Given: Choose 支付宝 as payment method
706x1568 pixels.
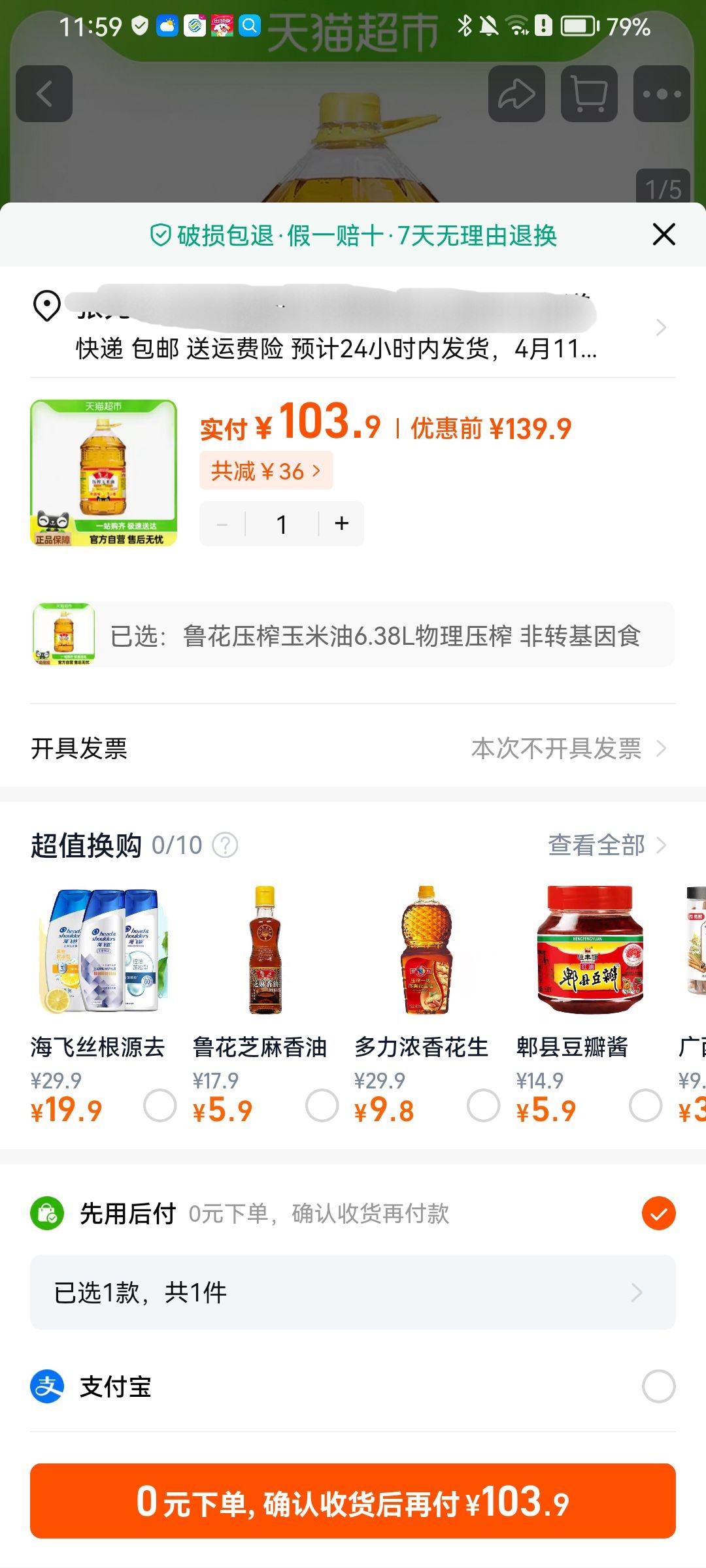Looking at the screenshot, I should tap(658, 1386).
